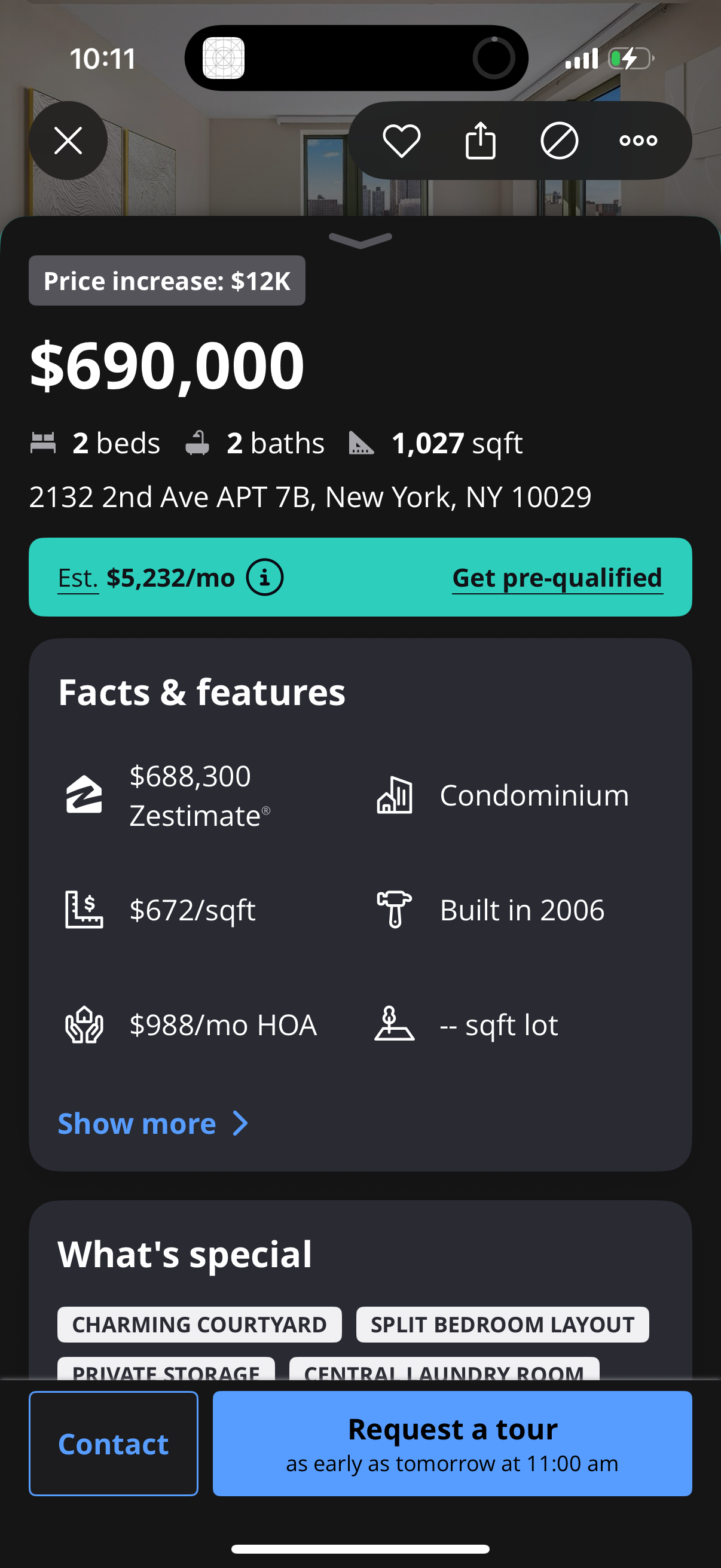721x1568 pixels.
Task: Open more options with the three-dot icon
Action: pos(638,140)
